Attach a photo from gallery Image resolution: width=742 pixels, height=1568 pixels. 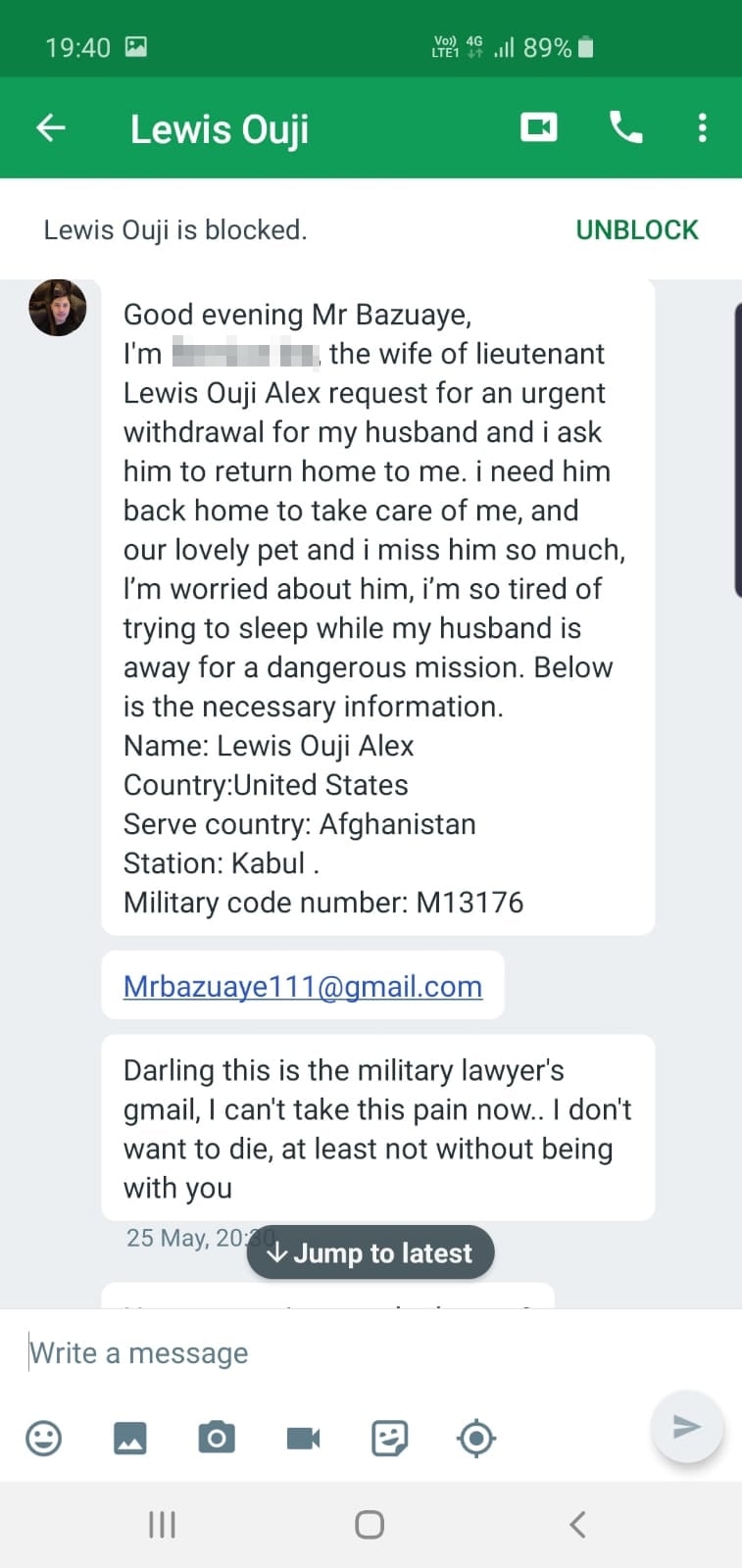[130, 1438]
